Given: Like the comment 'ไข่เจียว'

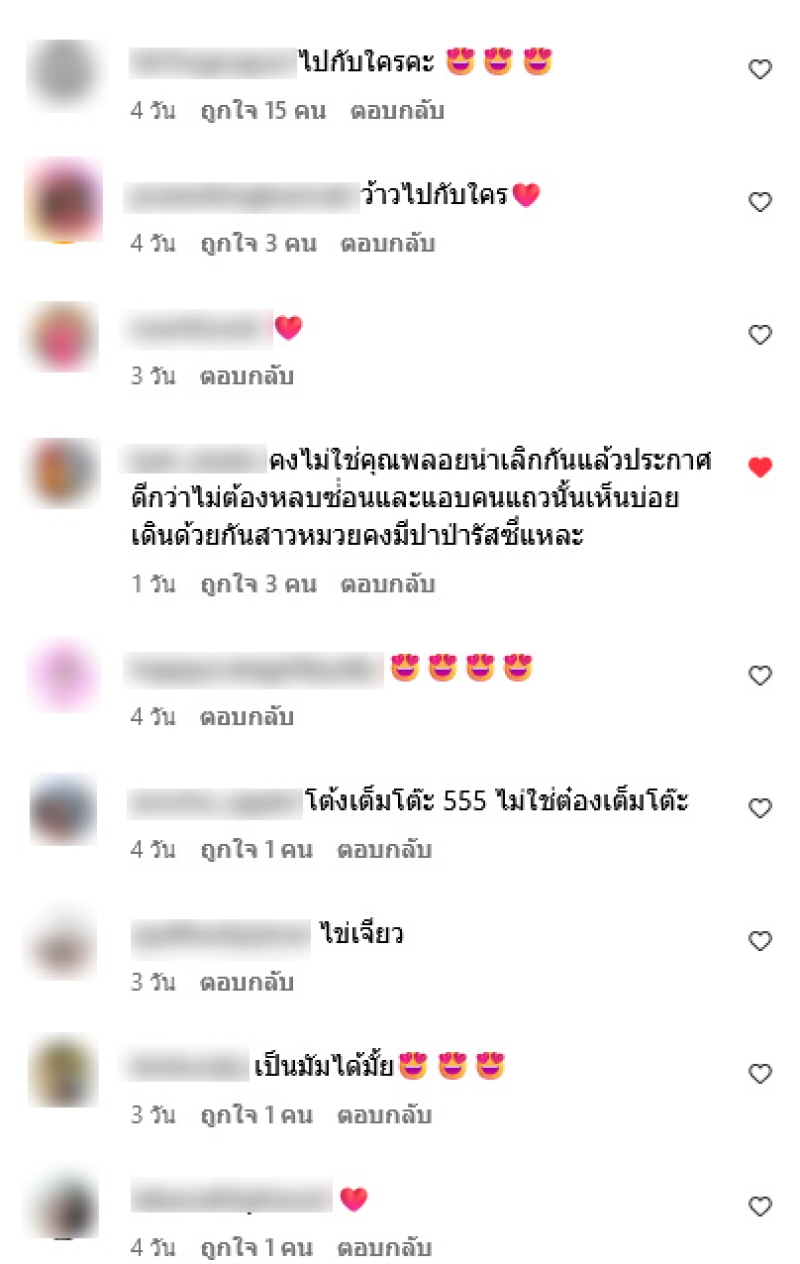Looking at the screenshot, I should coord(761,941).
